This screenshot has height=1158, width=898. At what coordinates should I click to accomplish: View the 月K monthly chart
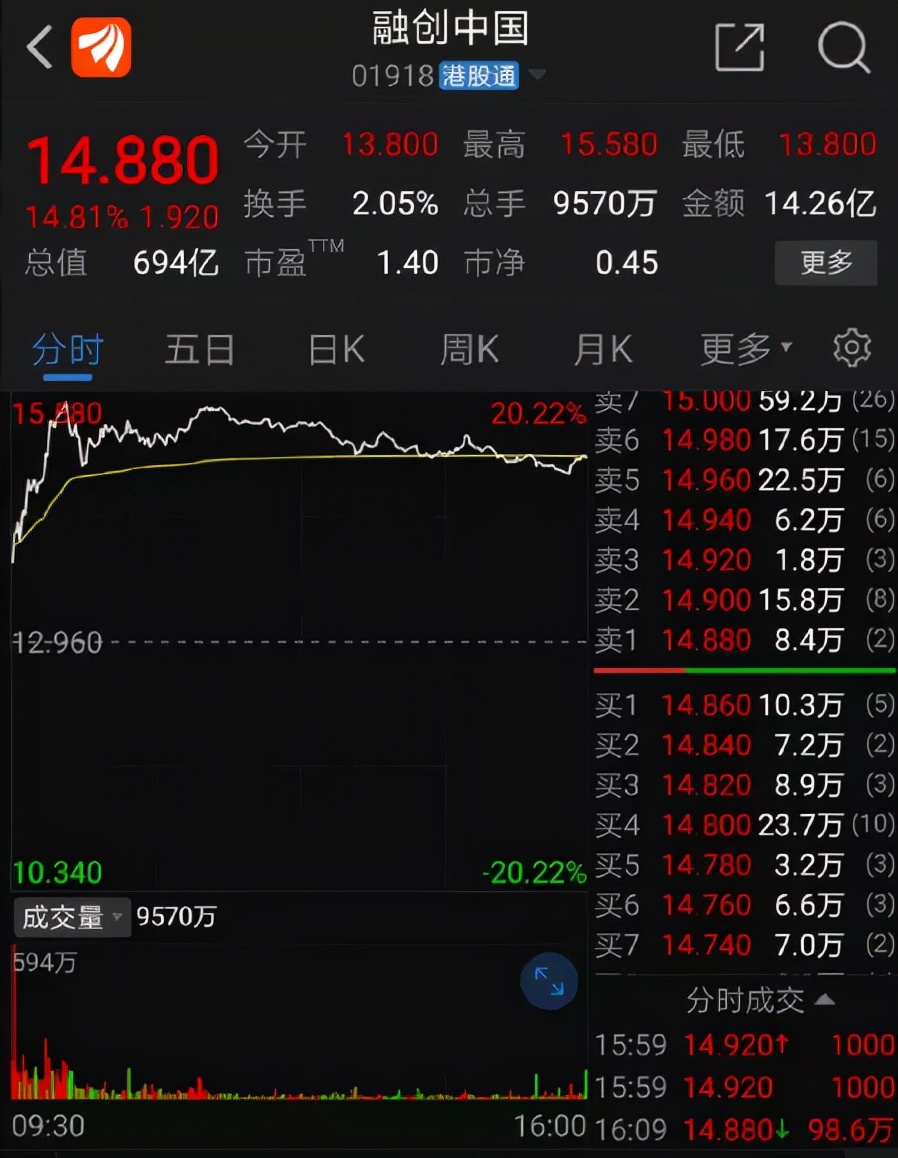point(603,350)
